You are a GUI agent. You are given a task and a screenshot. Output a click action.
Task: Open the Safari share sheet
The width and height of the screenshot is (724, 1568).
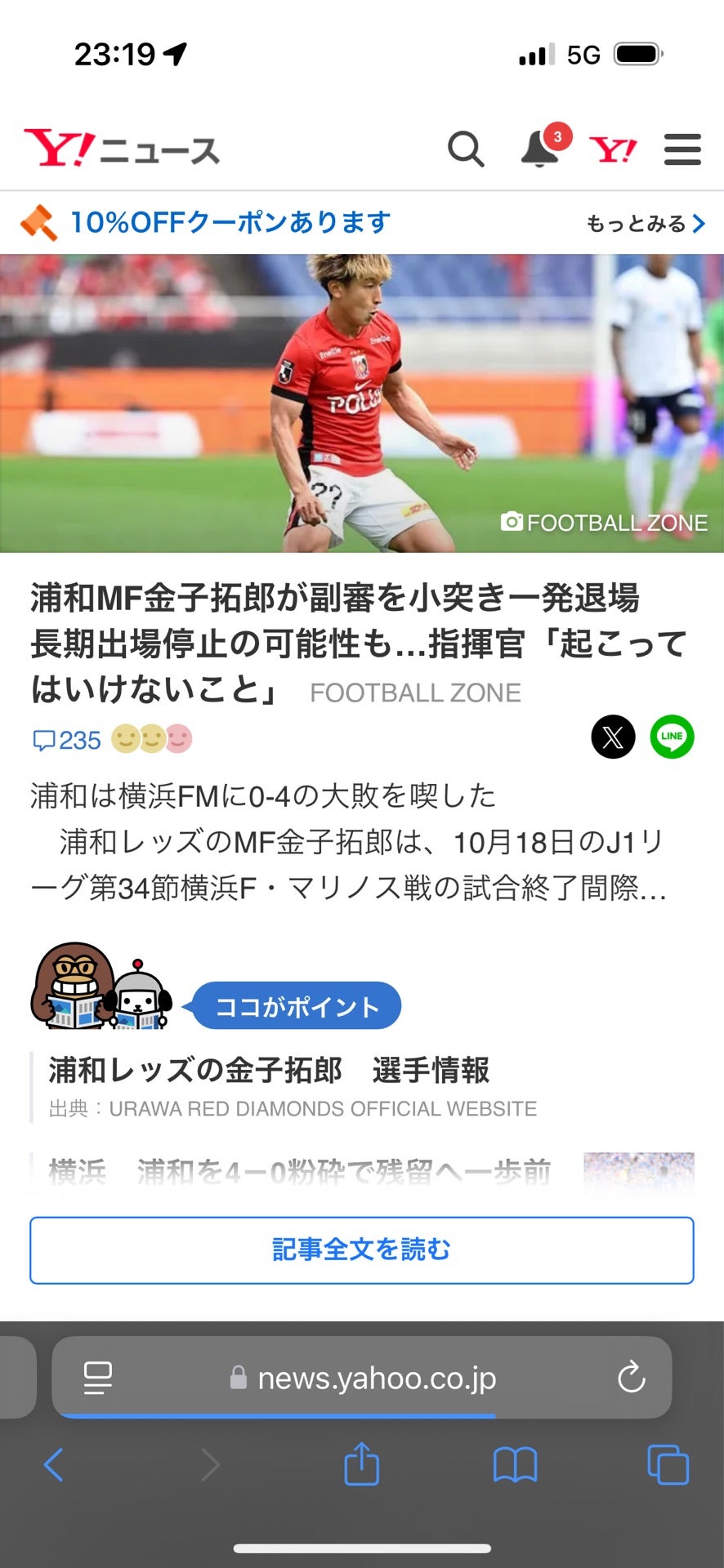pos(361,1463)
